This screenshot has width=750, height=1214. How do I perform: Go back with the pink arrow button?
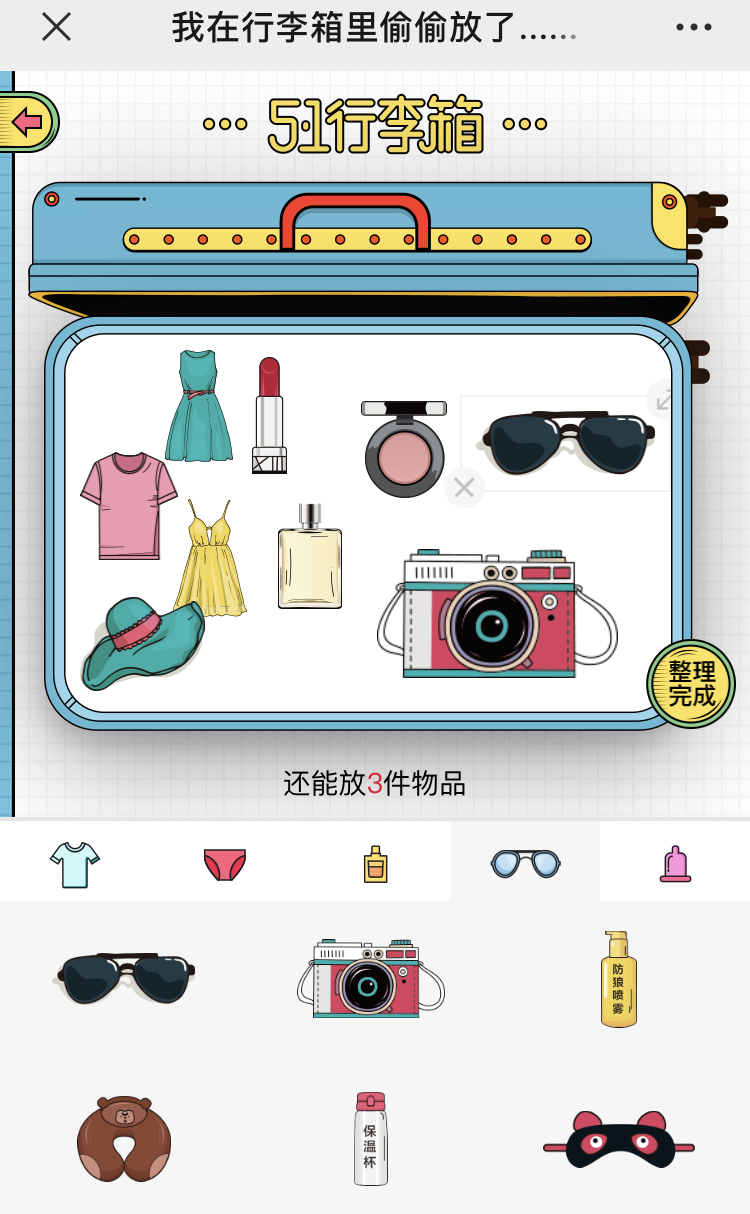[x=27, y=122]
